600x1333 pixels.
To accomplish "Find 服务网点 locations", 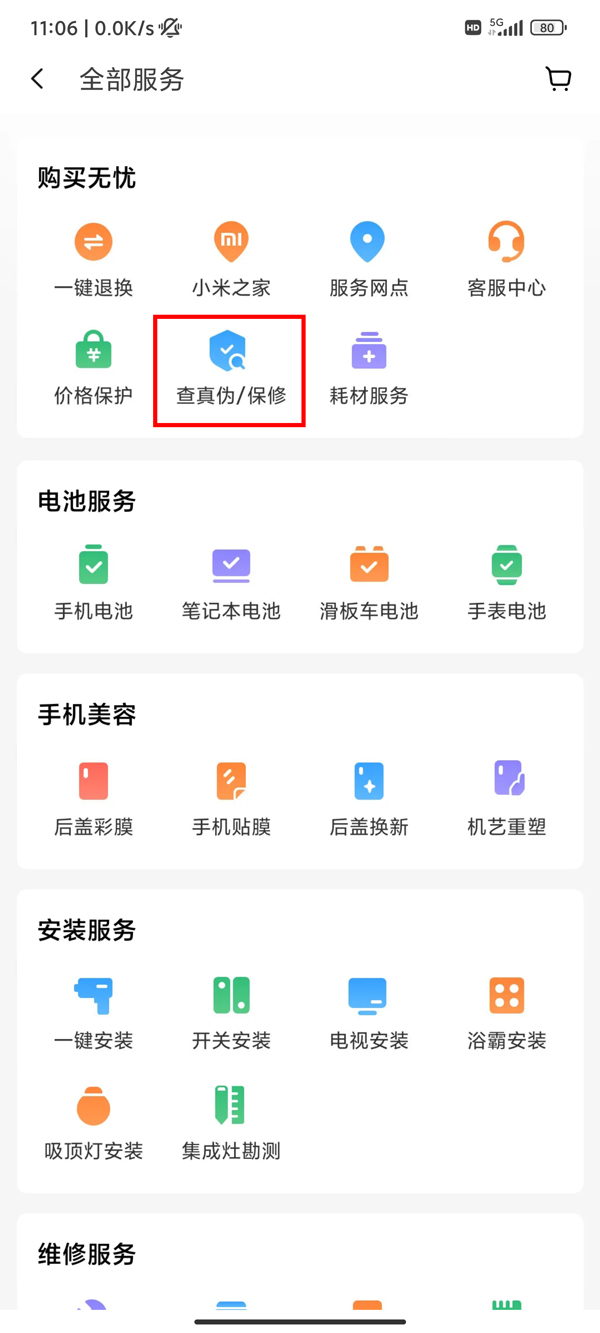I will point(368,260).
